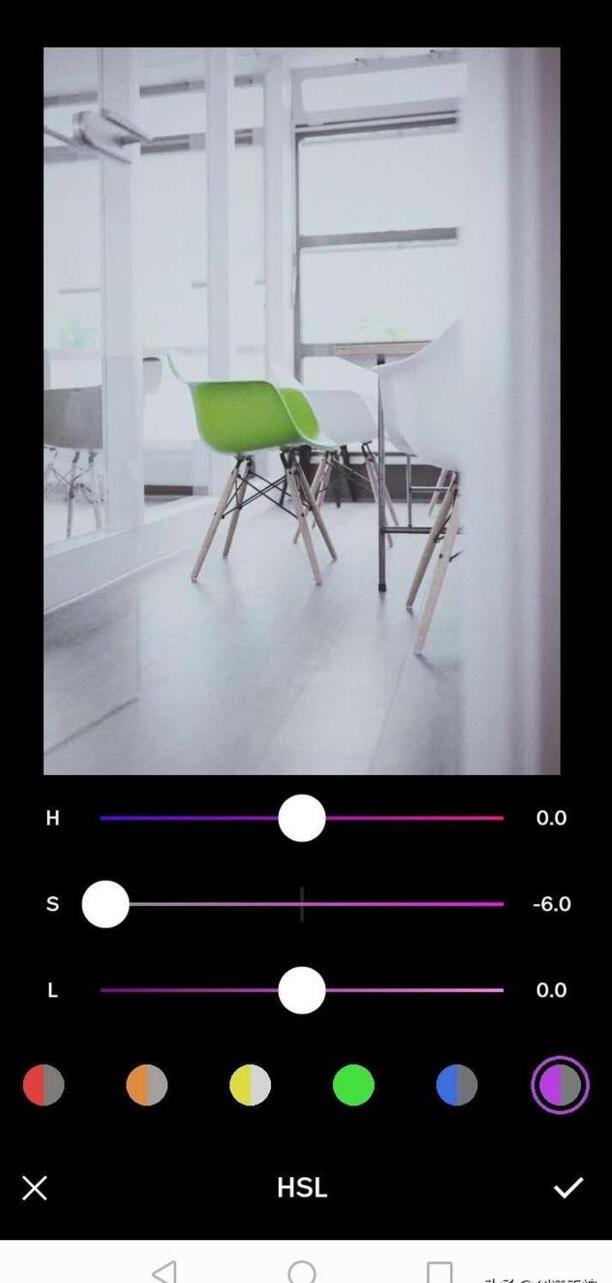Choose the yellow color channel

pos(250,1085)
